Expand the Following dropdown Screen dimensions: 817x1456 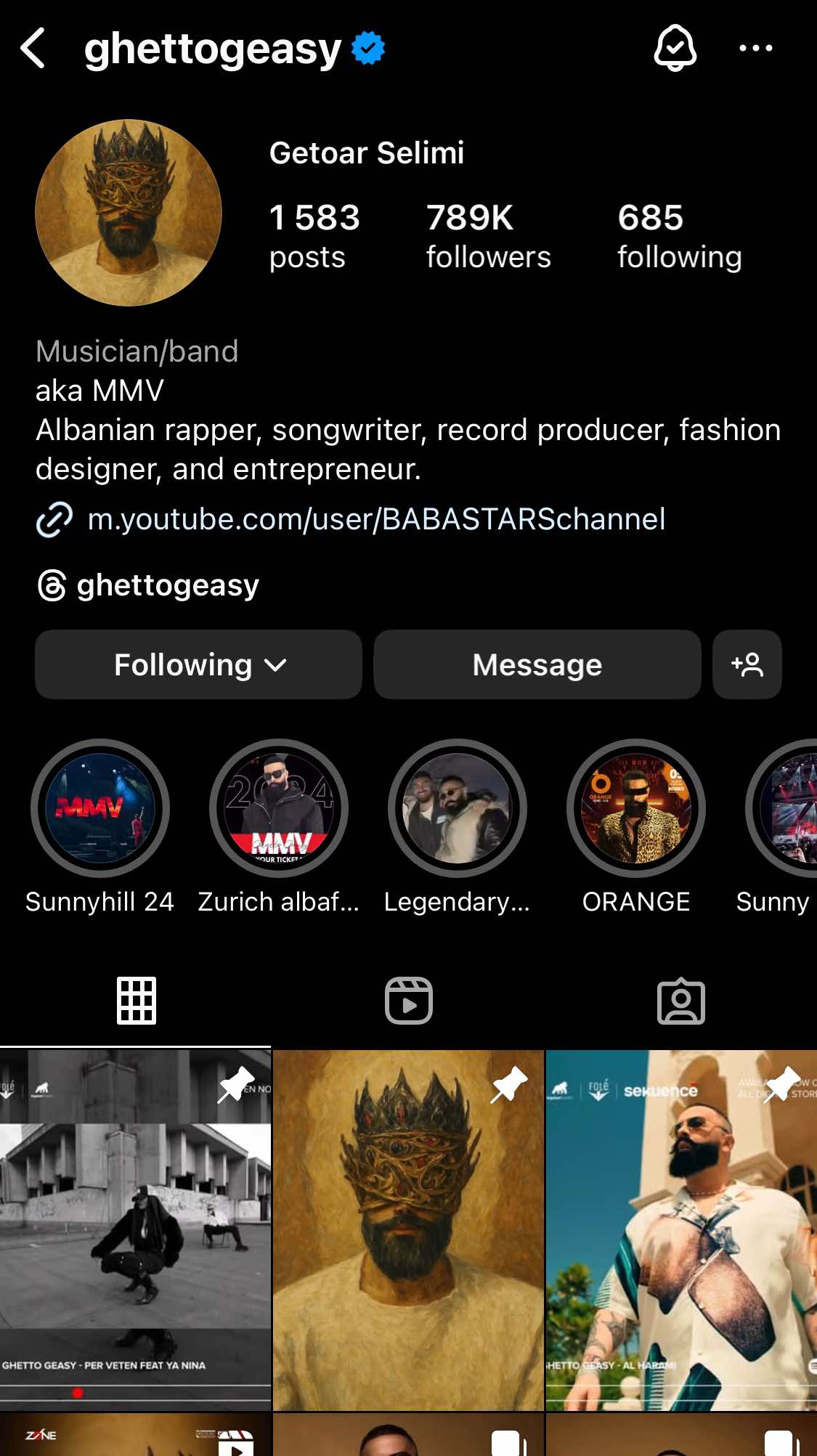tap(198, 665)
